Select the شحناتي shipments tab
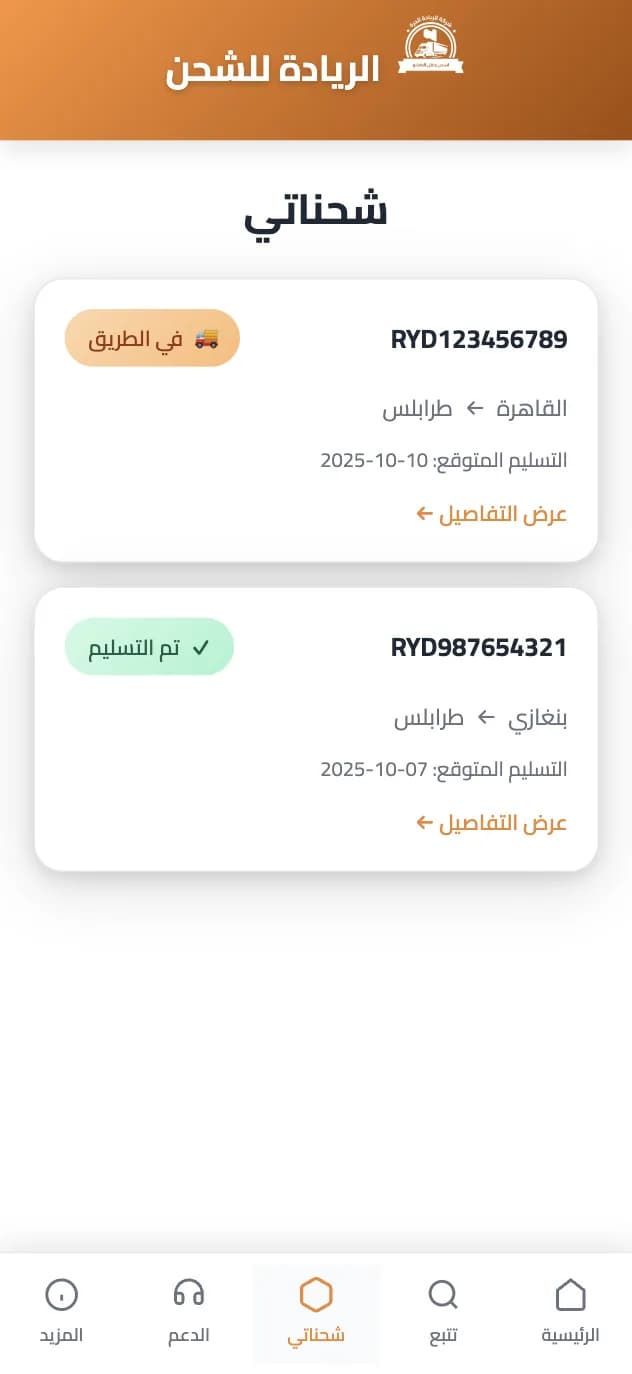 pyautogui.click(x=316, y=1312)
